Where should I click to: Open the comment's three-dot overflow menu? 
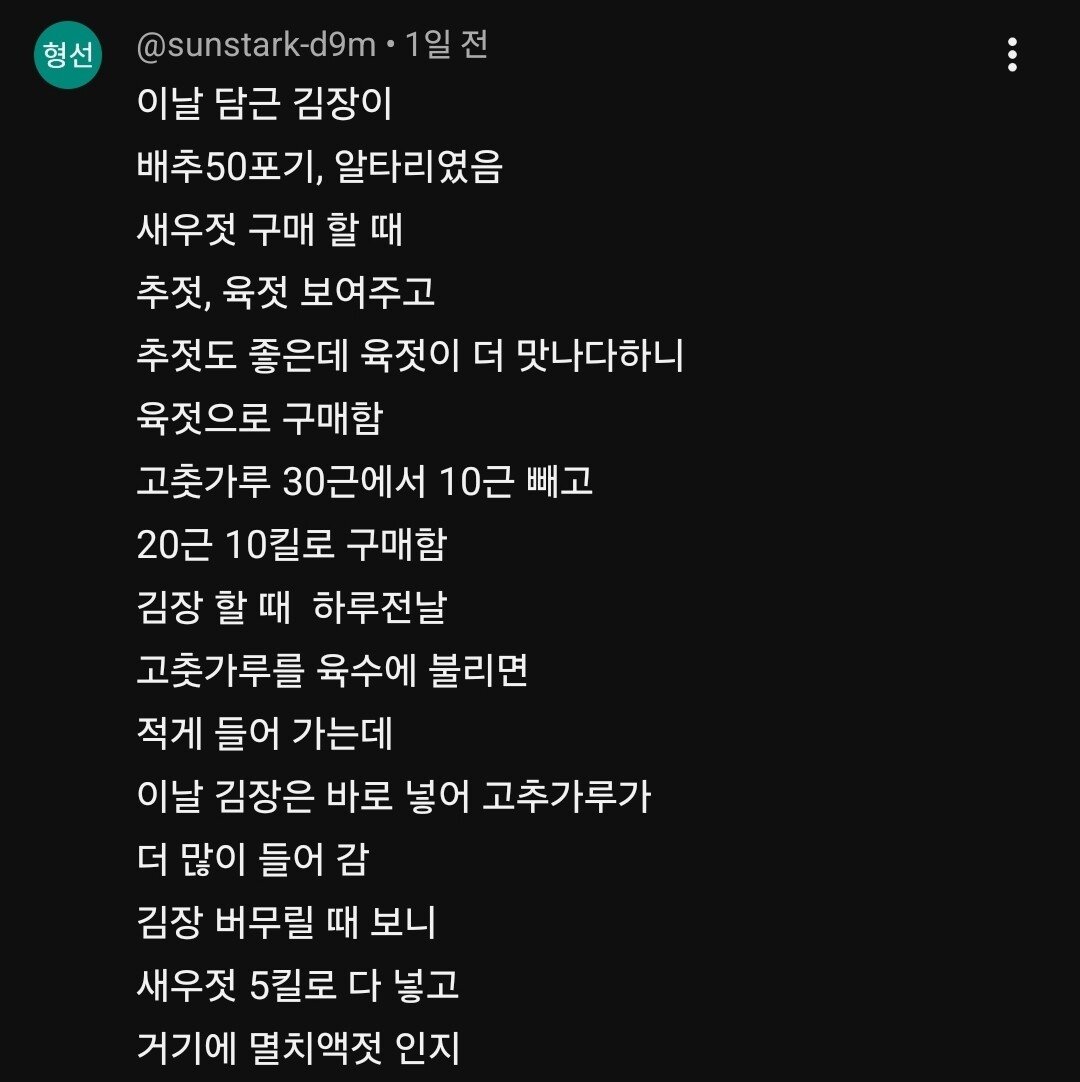(1012, 55)
